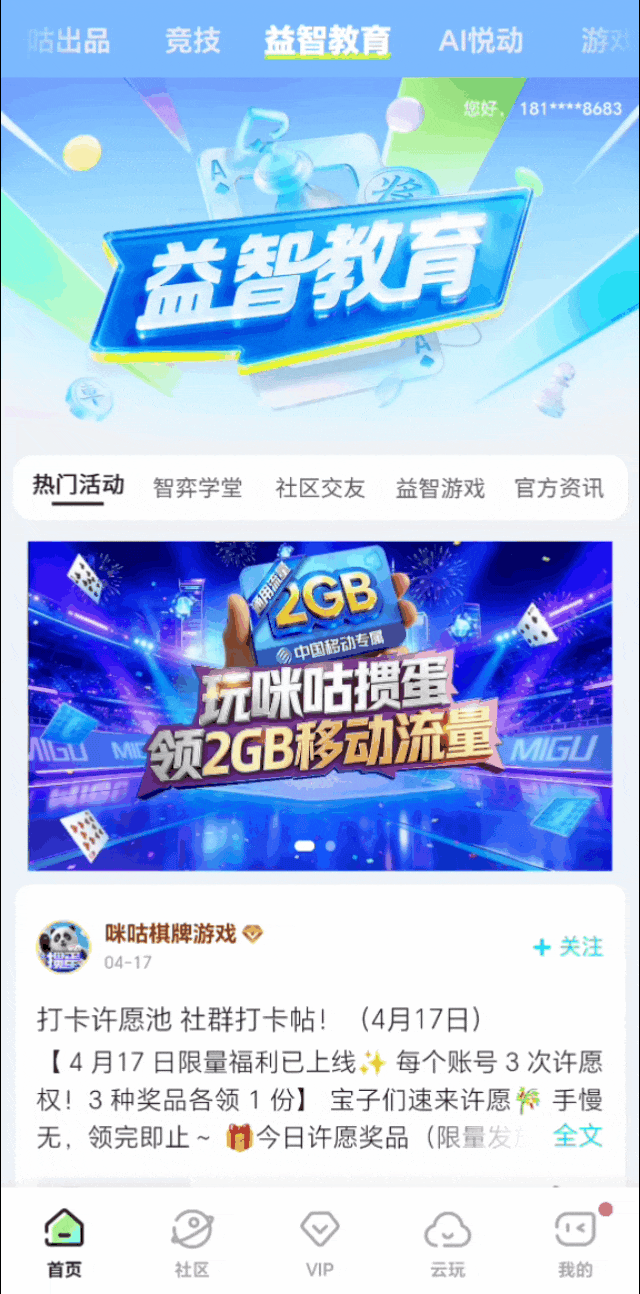This screenshot has width=640, height=1294.
Task: Switch to the 竞技 top tab
Action: click(192, 41)
